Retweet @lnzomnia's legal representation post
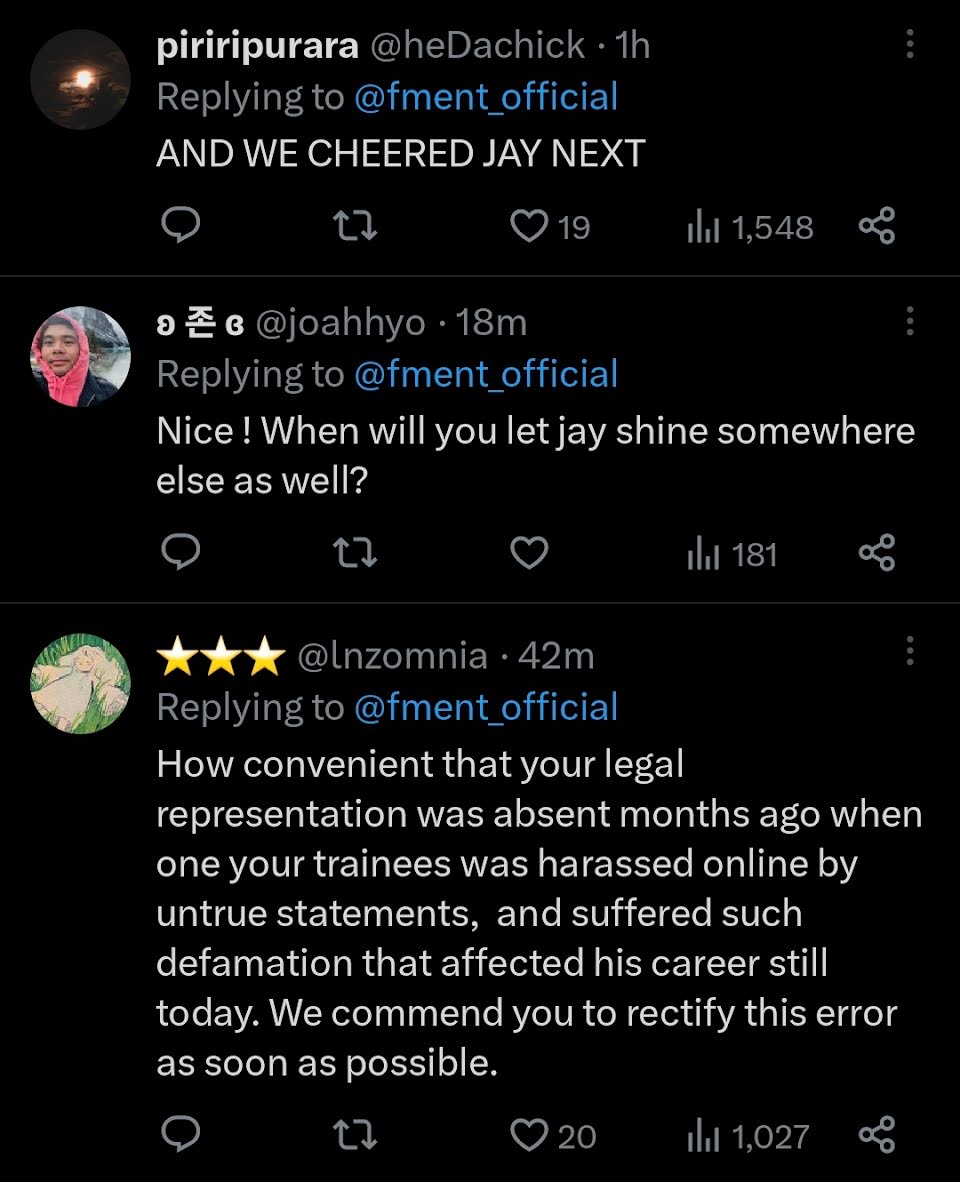This screenshot has width=960, height=1182. pos(354,1135)
